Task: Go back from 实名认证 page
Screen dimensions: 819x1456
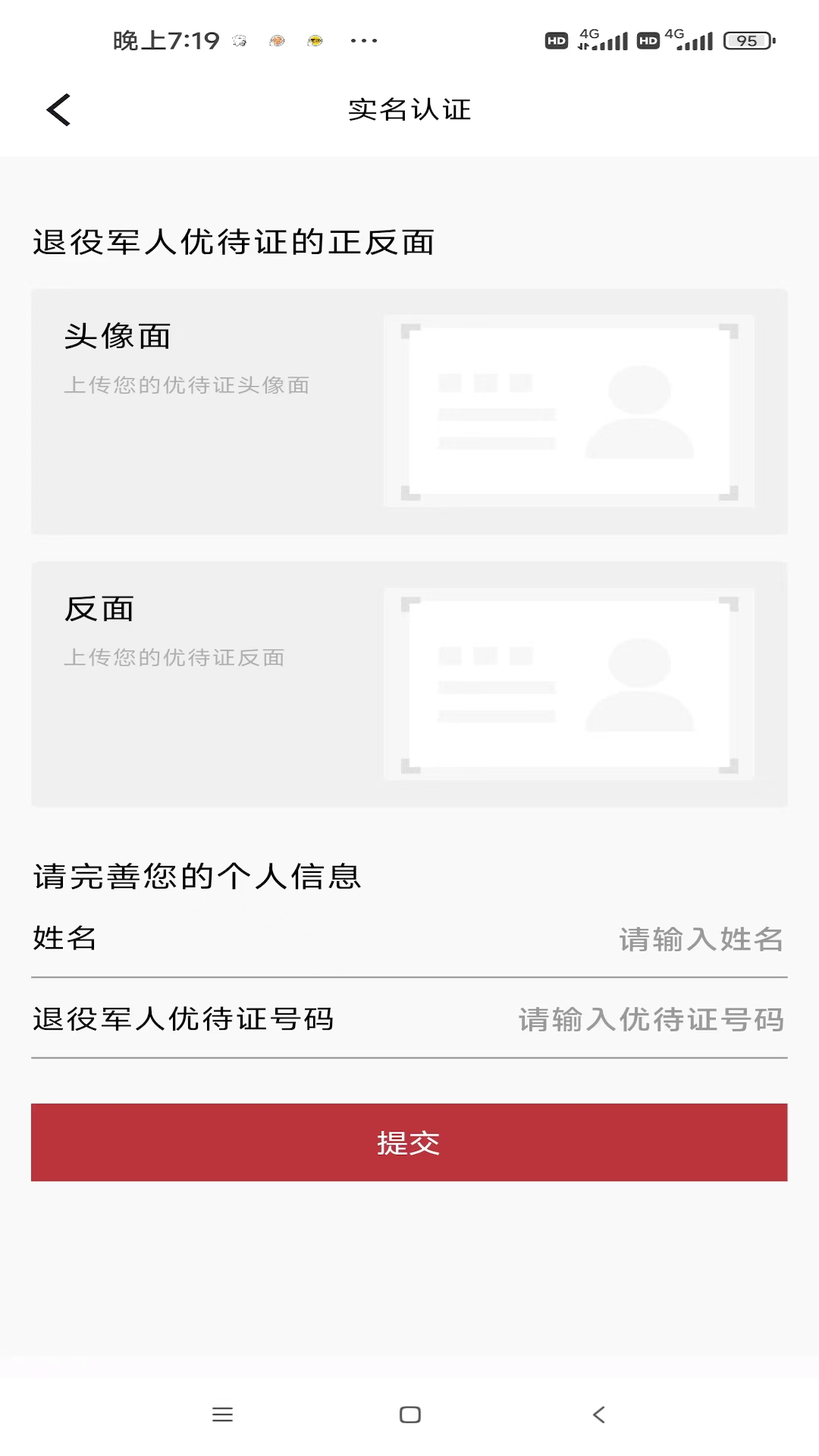Action: click(x=58, y=110)
